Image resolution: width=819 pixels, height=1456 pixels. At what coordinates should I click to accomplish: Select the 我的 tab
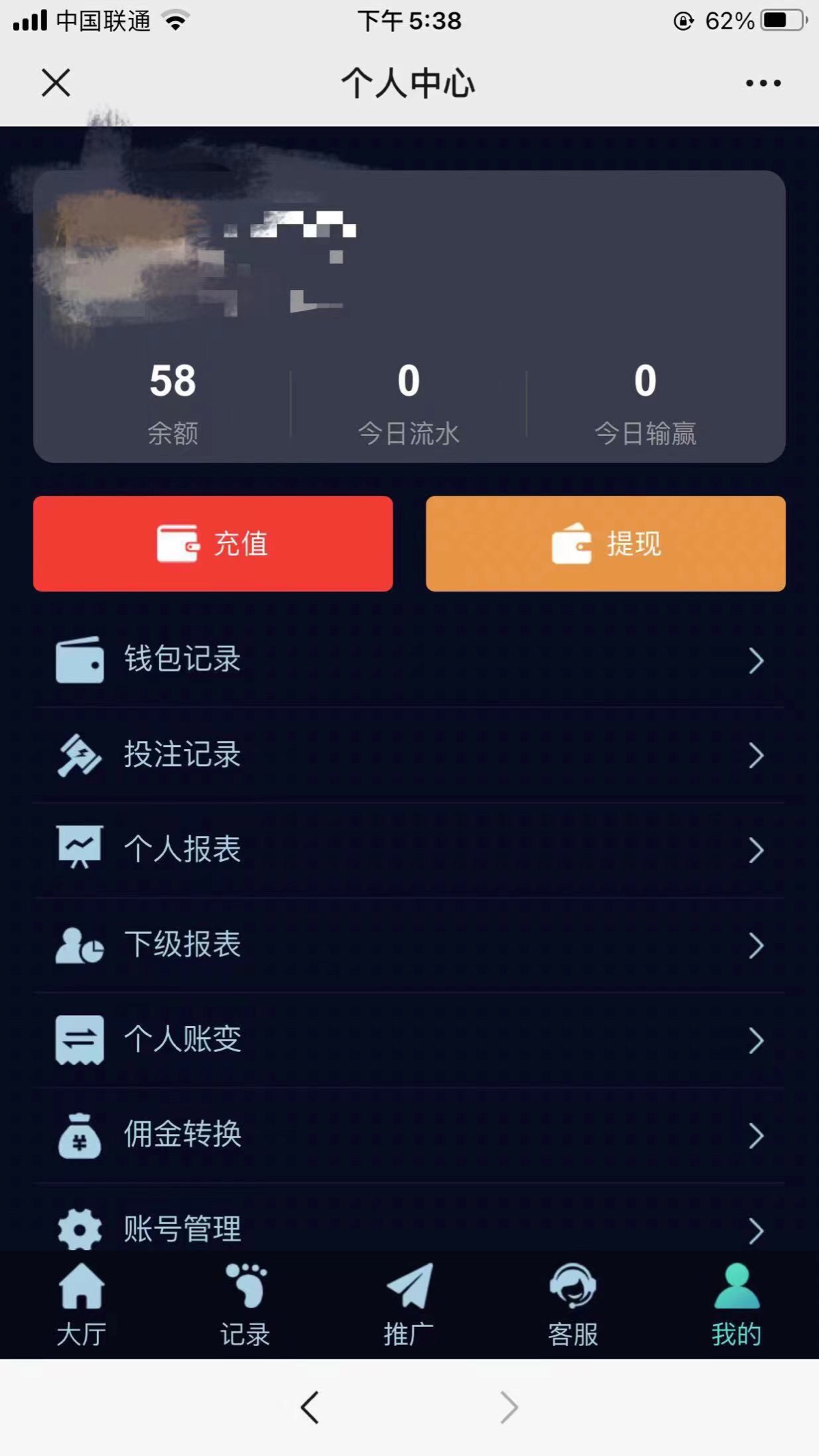click(737, 1305)
